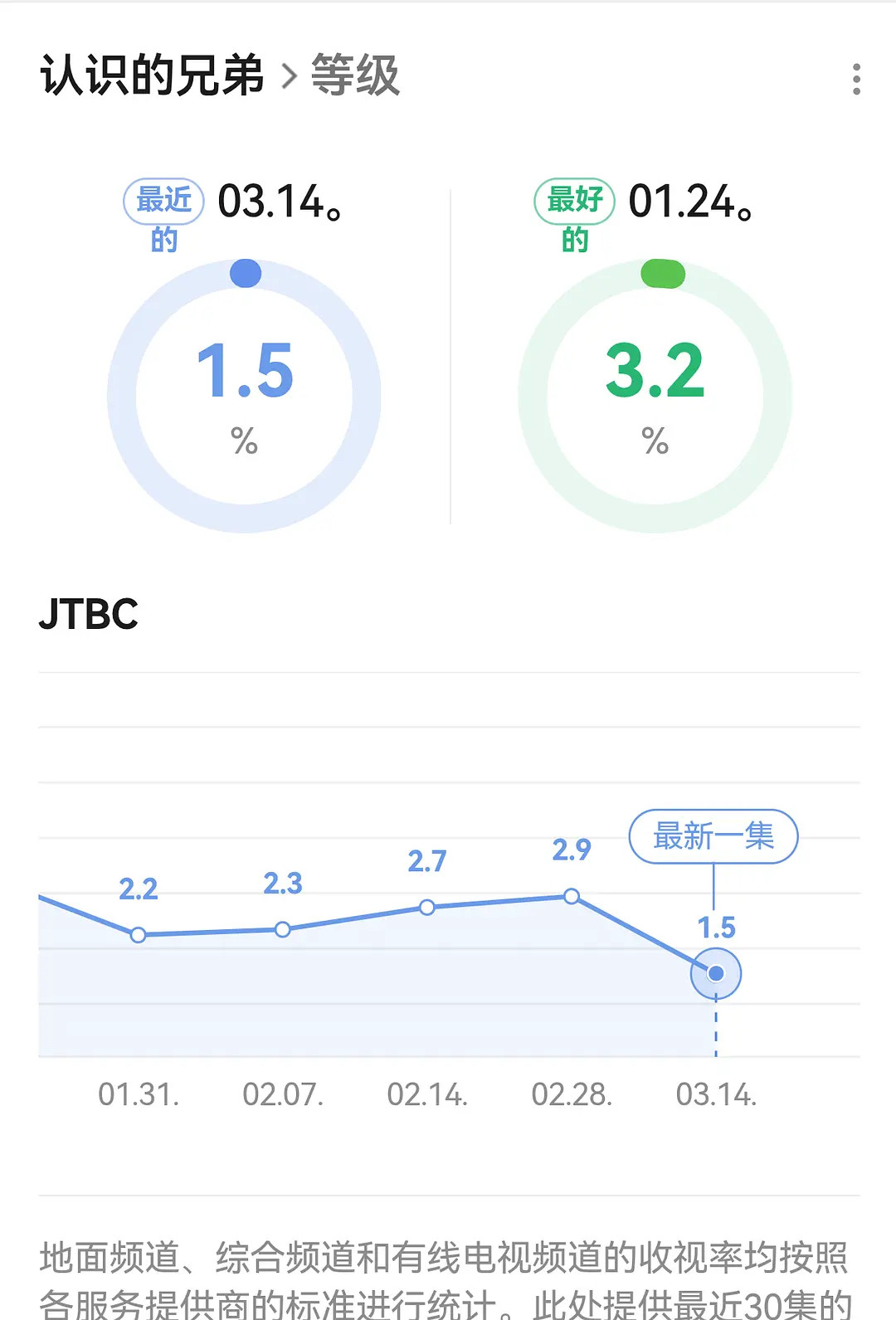Viewport: 896px width, 1320px height.
Task: Open the three-dot overflow menu
Action: (856, 79)
